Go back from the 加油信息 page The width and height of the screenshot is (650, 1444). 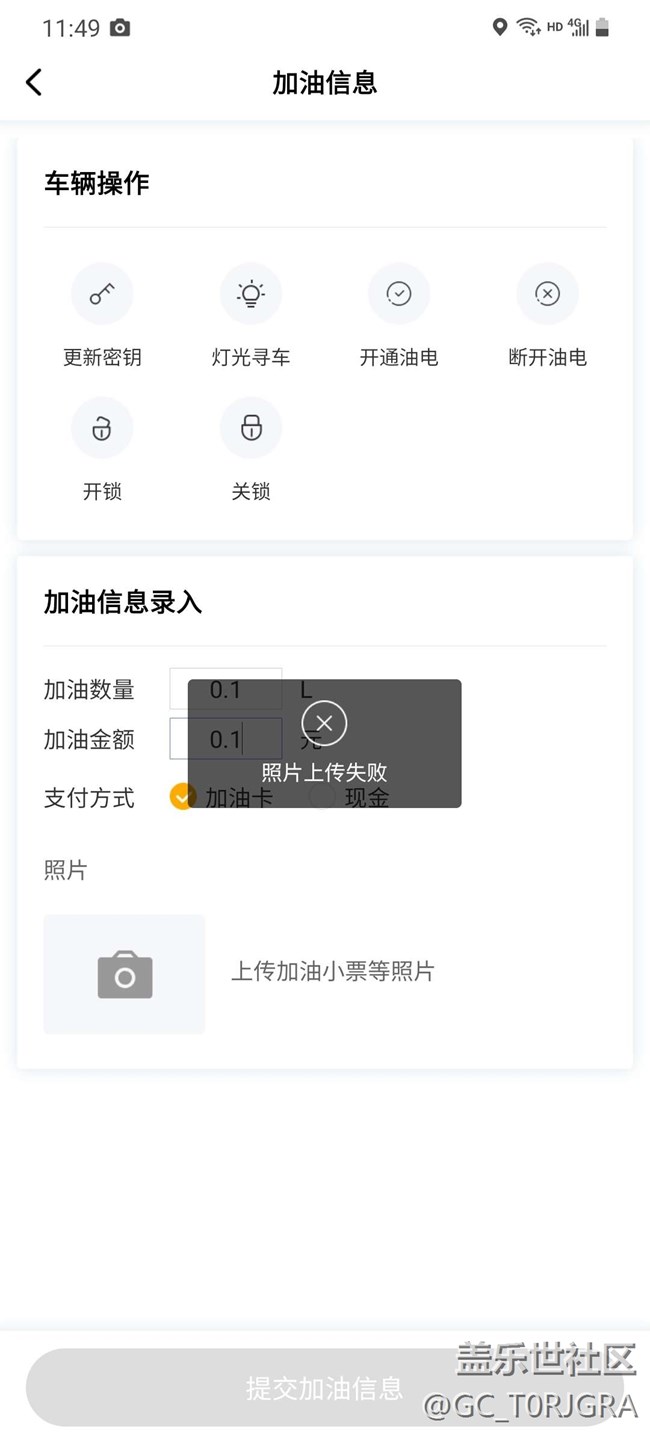point(34,82)
